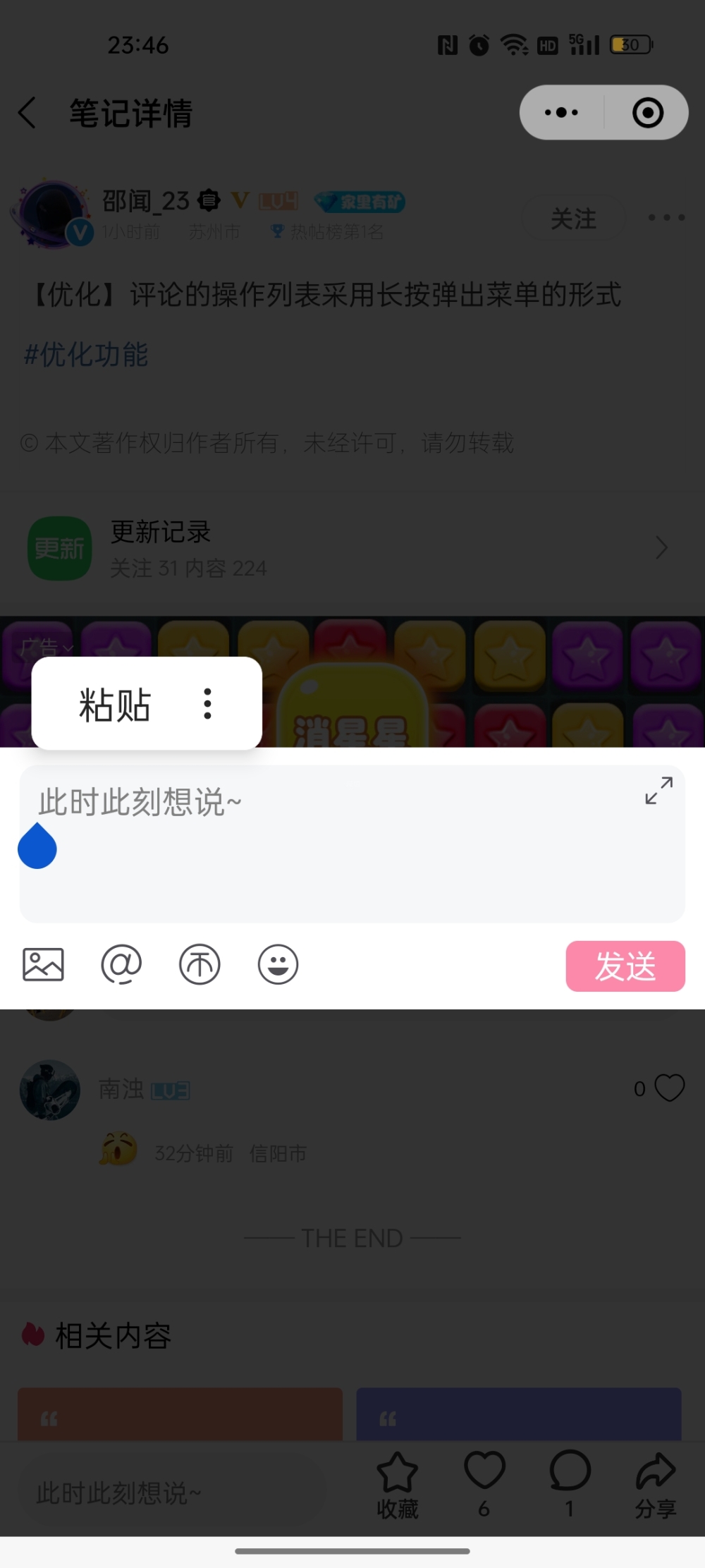
Task: Open the #优化功能 hashtag
Action: coord(86,354)
